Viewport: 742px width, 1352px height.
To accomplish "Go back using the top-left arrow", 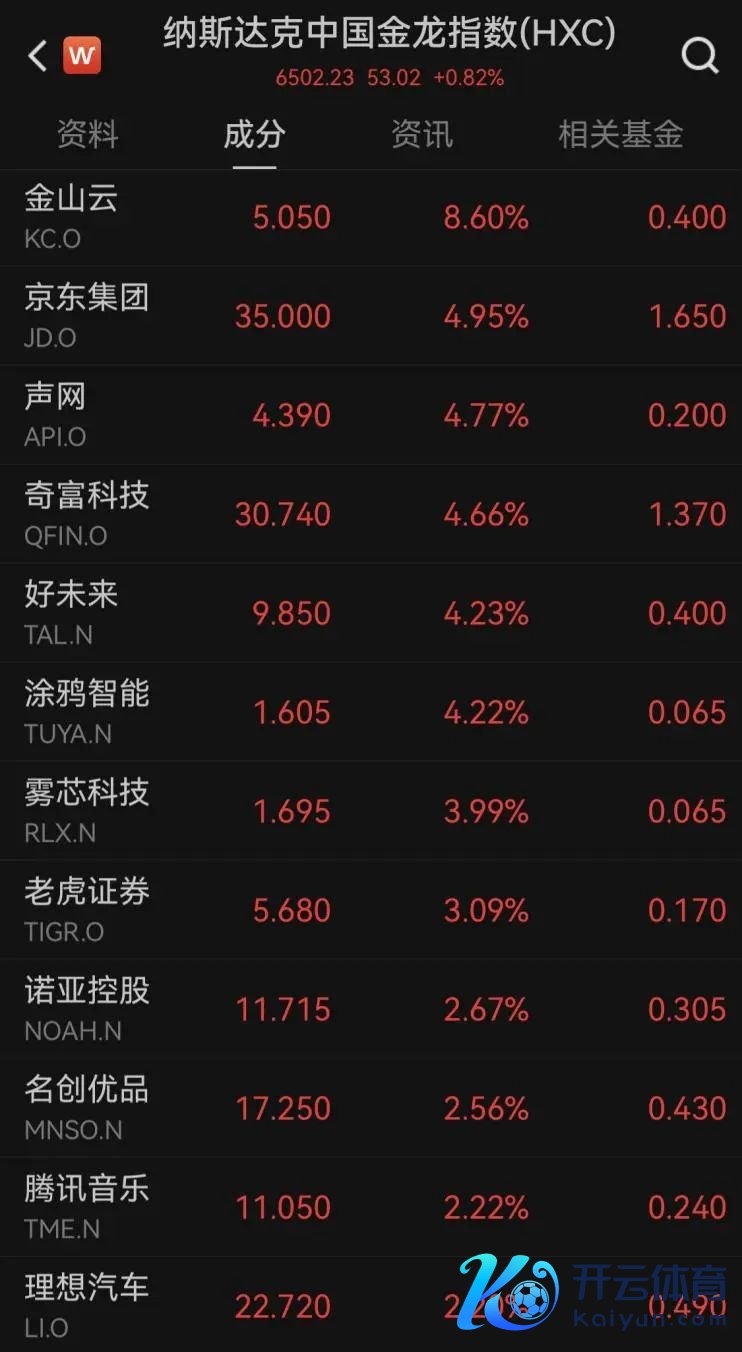I will click(38, 56).
